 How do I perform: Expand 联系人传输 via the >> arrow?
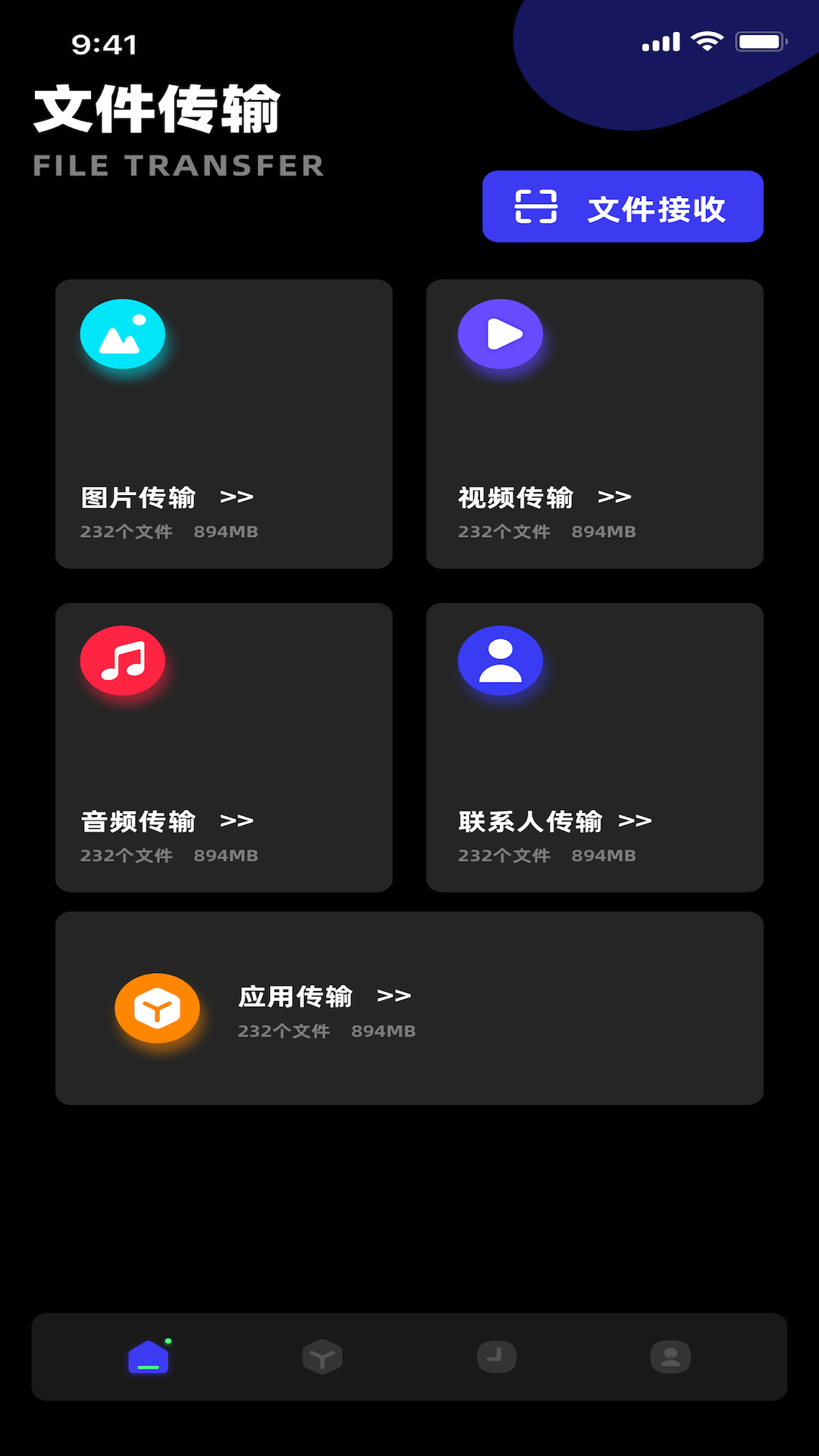[635, 821]
